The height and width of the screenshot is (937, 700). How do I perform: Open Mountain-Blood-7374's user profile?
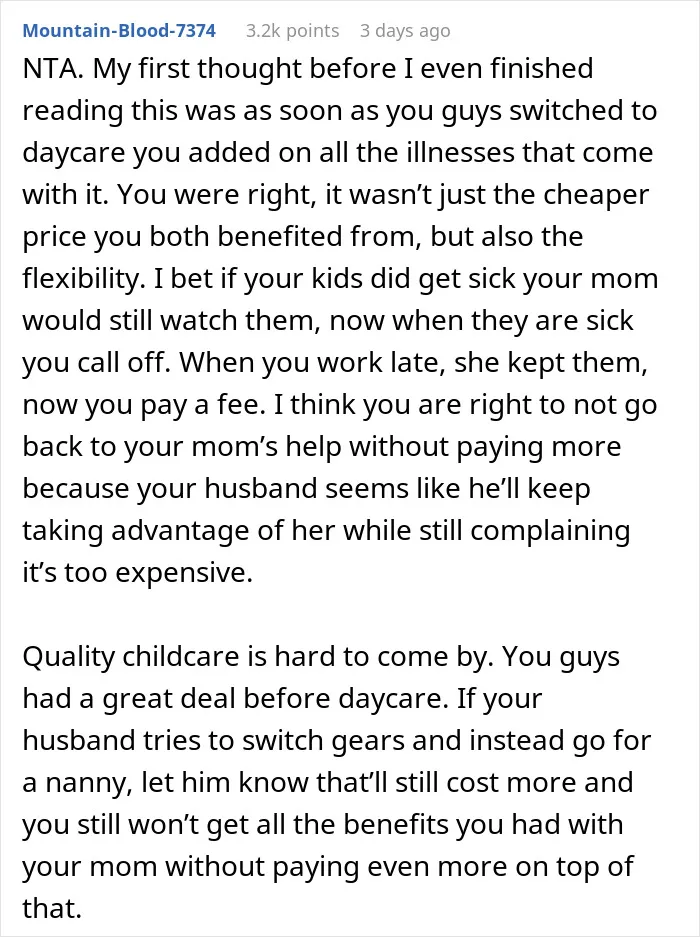[x=119, y=30]
